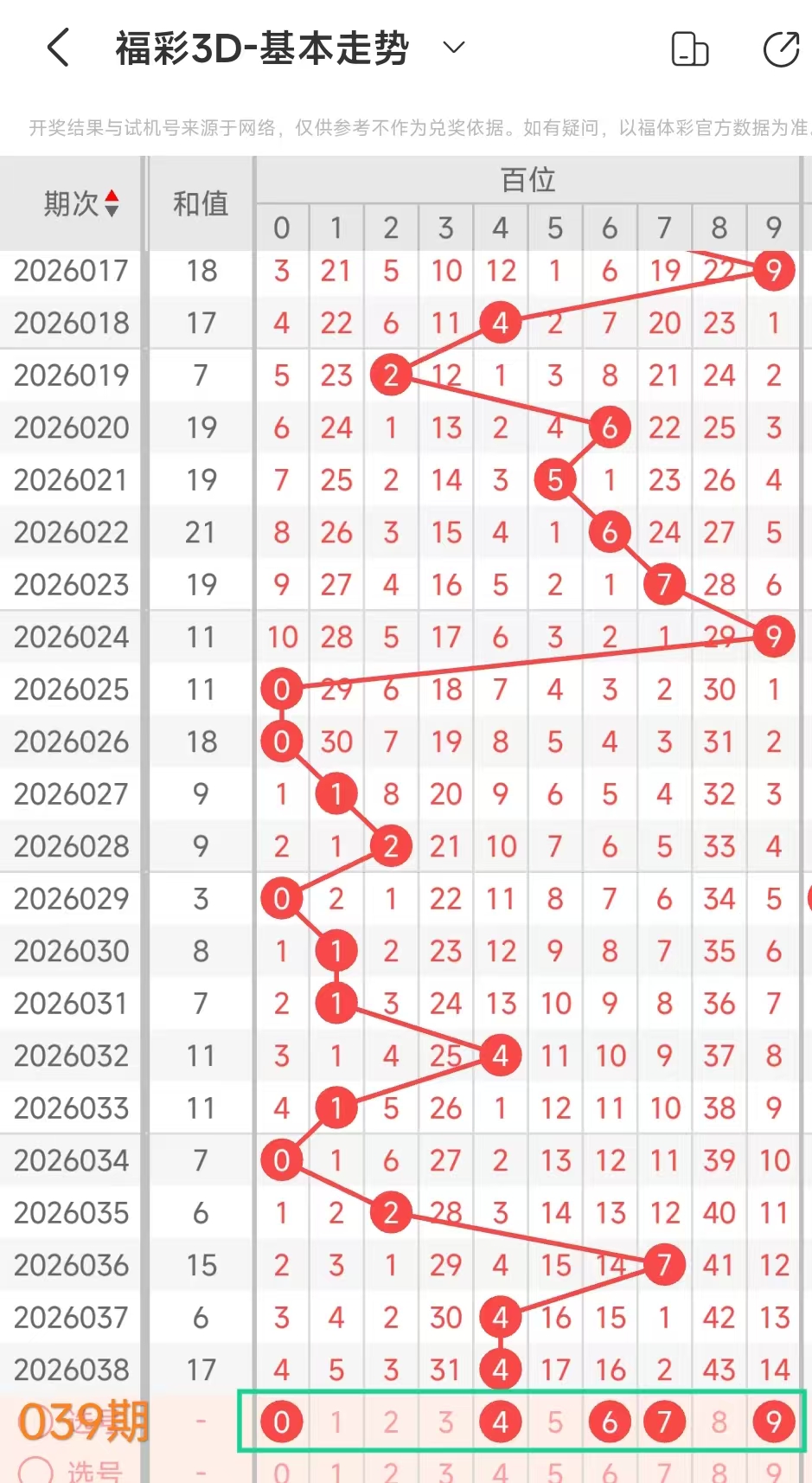This screenshot has height=1483, width=812.
Task: Select number 8 in the green-outlined pick row
Action: 719,1422
